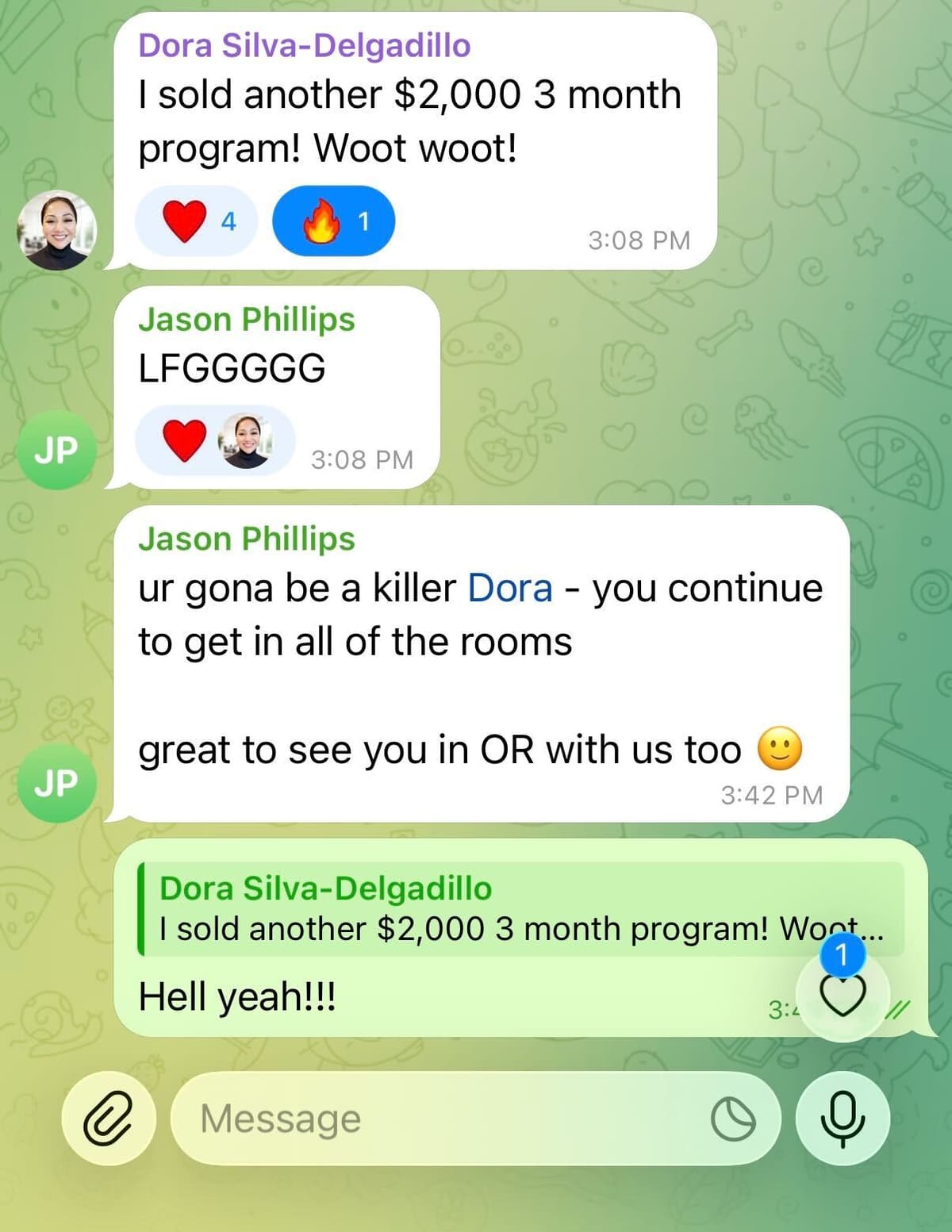Tap the fire reaction on Dora's message
This screenshot has height=1232, width=952.
333,221
